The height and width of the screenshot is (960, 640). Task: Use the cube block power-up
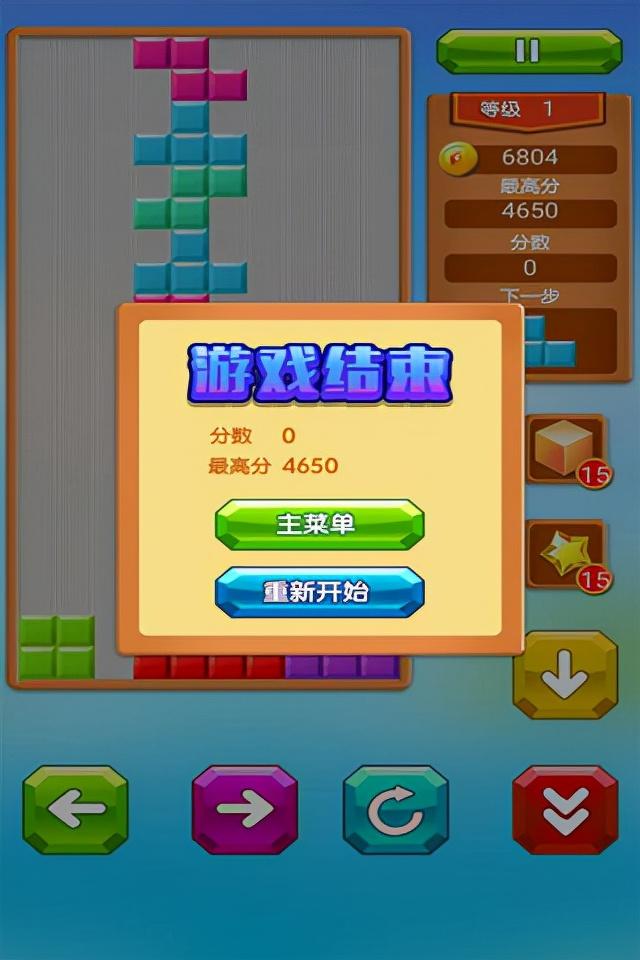tap(566, 448)
